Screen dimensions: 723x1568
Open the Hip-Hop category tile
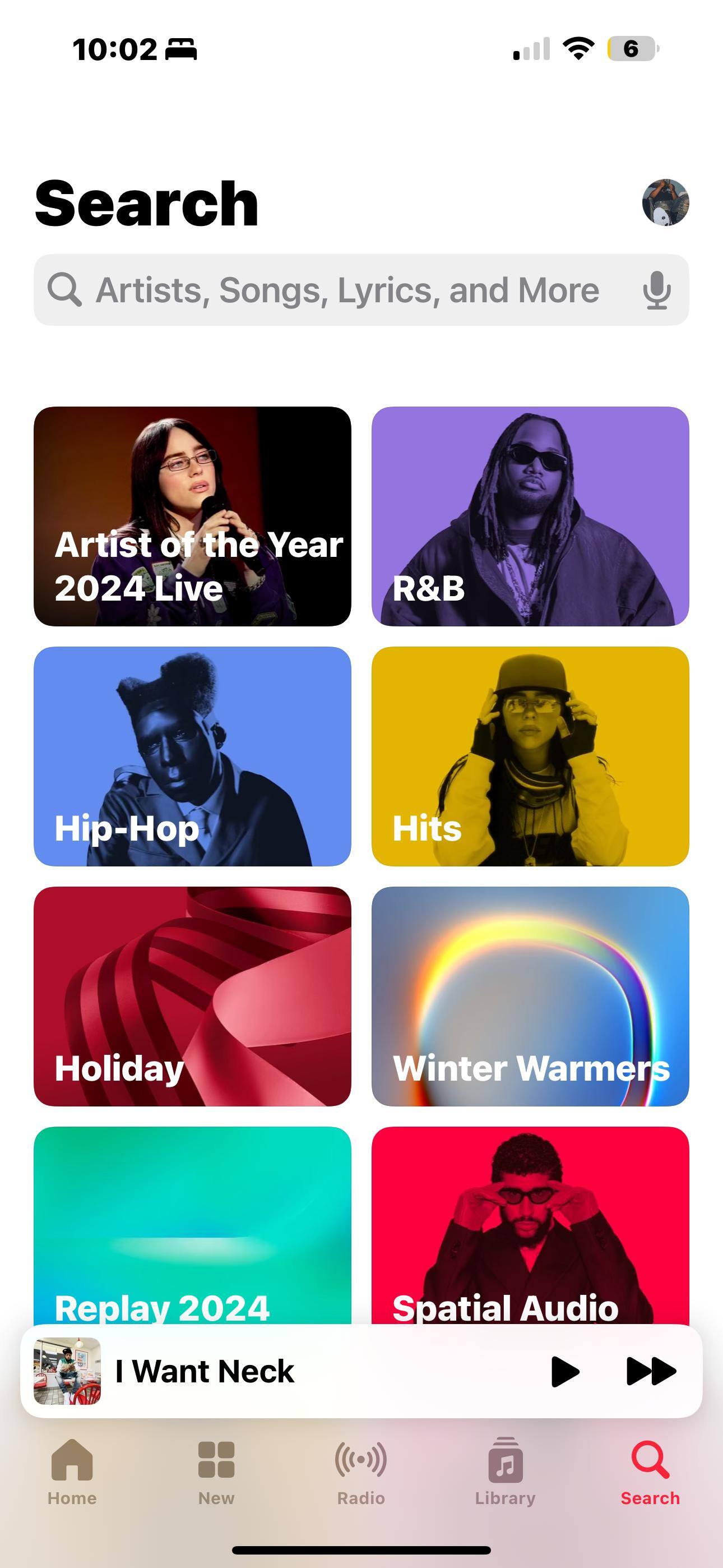pyautogui.click(x=192, y=755)
